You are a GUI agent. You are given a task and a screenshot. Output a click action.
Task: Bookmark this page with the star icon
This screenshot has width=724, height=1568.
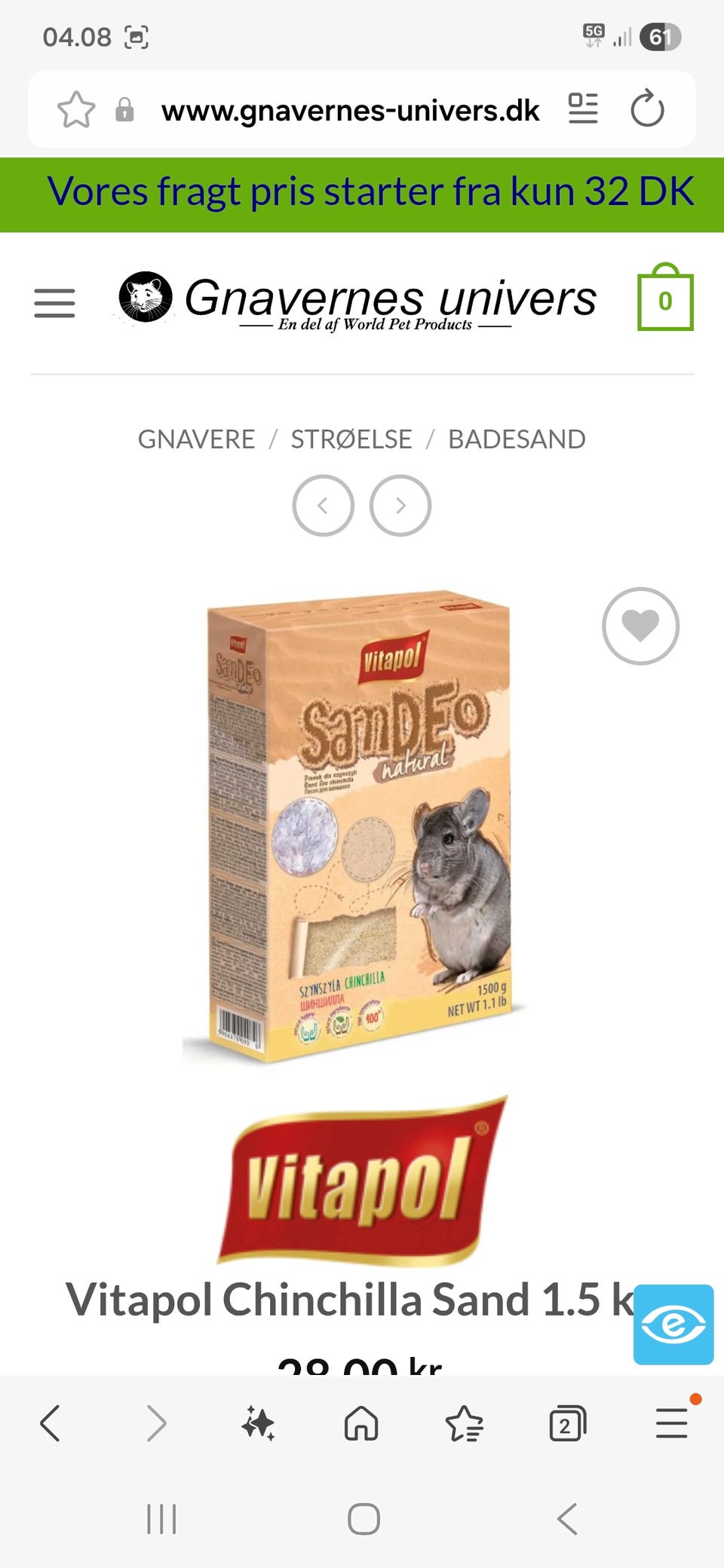(76, 110)
